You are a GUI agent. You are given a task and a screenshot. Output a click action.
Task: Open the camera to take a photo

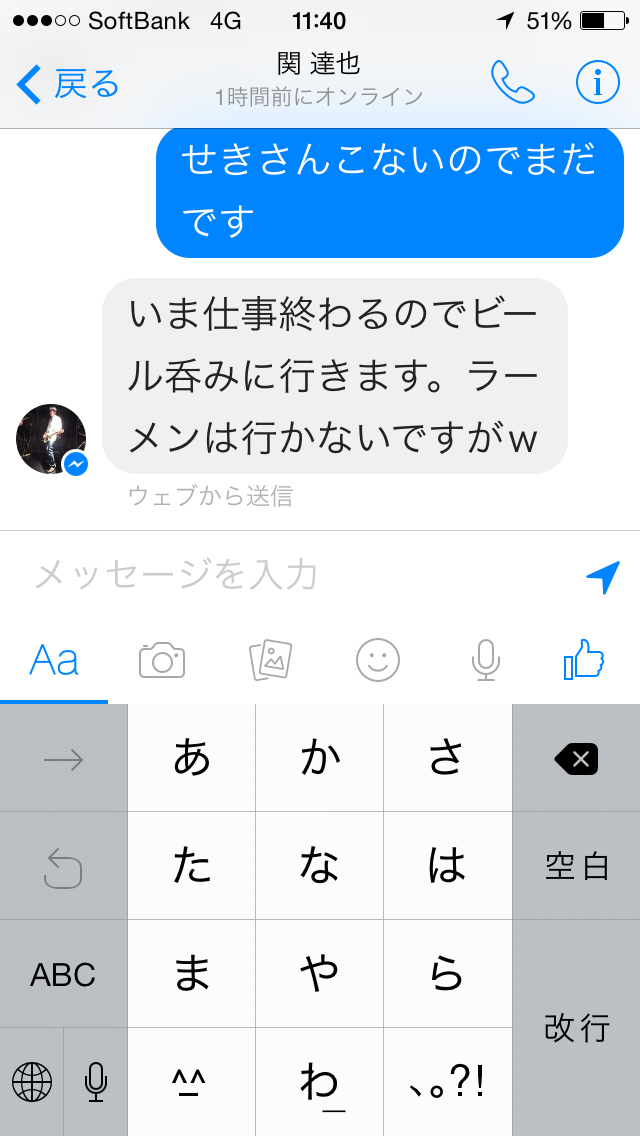(162, 660)
